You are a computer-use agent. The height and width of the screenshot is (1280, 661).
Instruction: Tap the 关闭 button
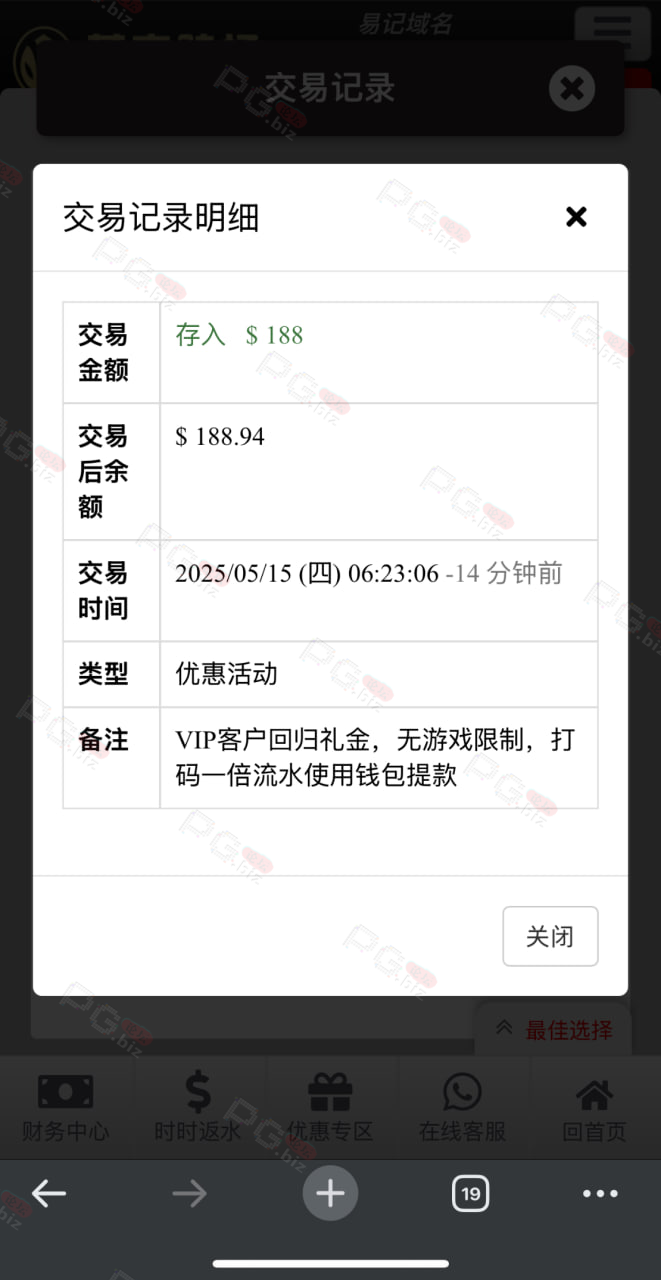tap(550, 936)
